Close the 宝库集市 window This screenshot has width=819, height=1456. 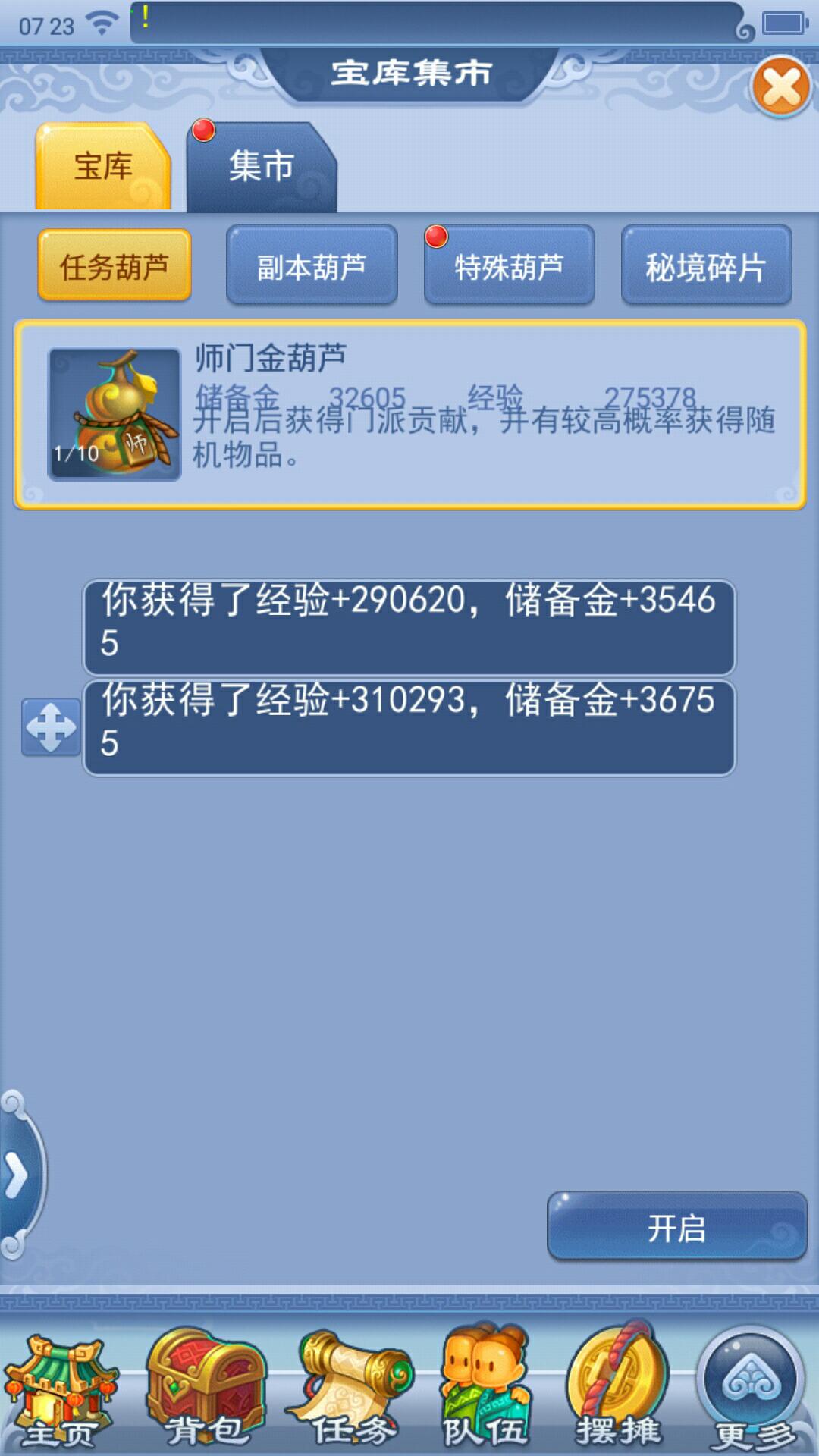click(781, 86)
